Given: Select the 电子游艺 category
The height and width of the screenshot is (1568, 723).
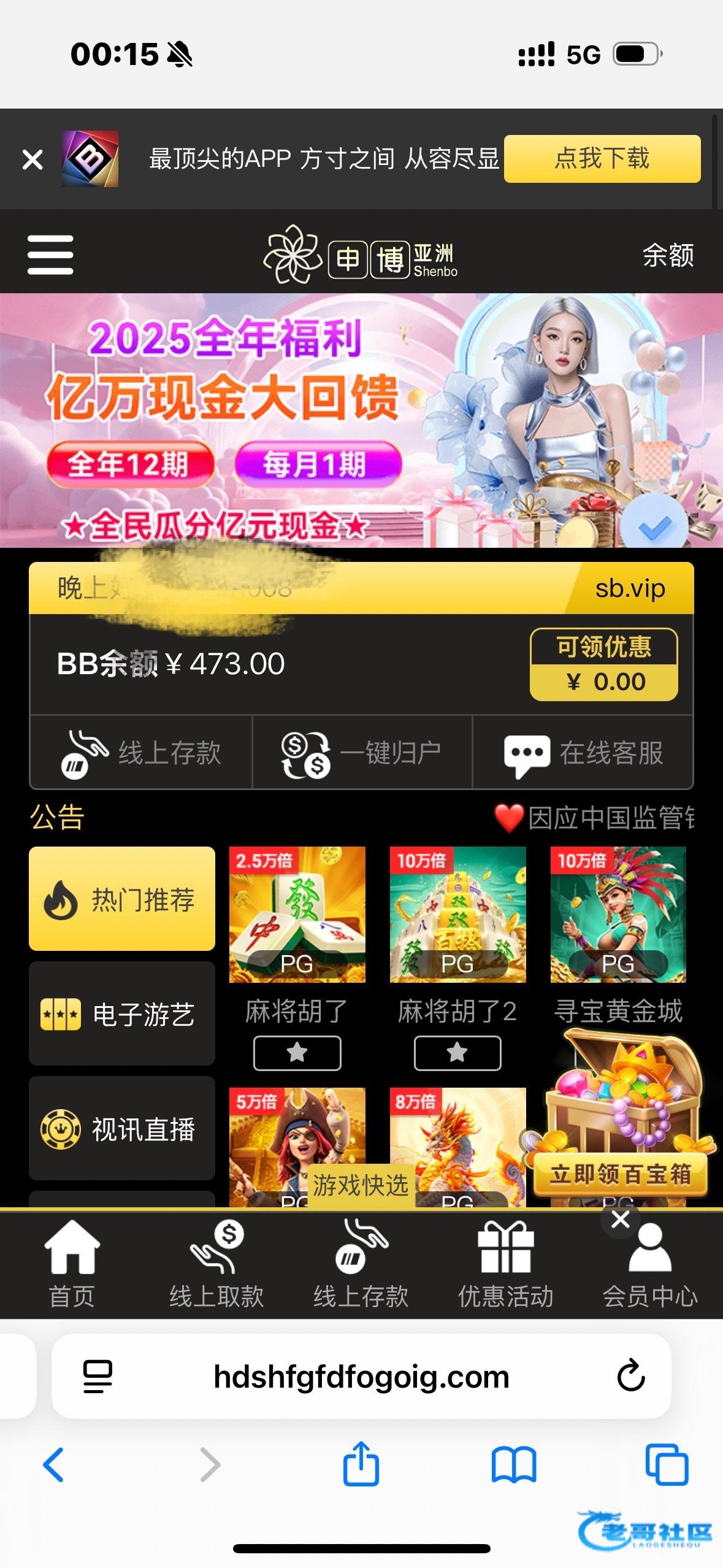Looking at the screenshot, I should click(x=122, y=1013).
